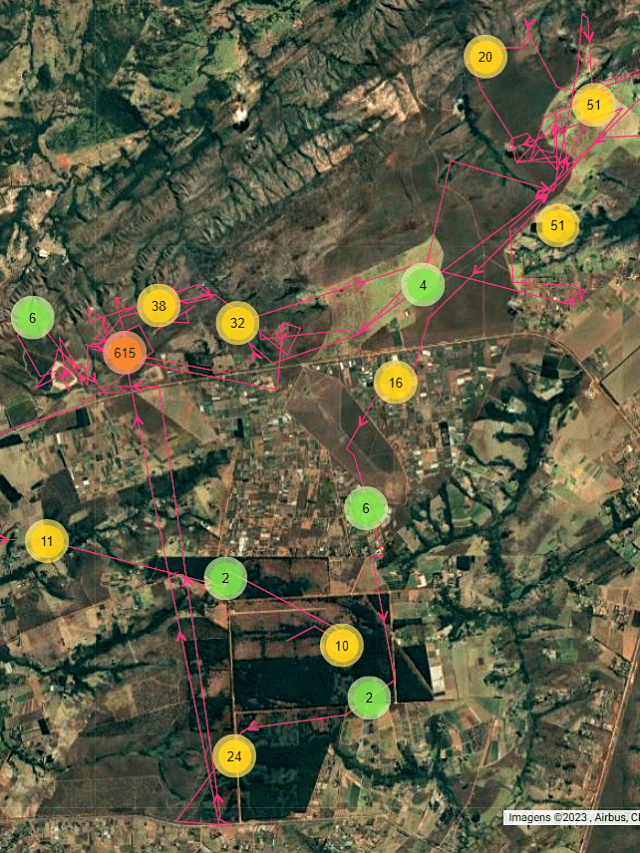640x853 pixels.
Task: Expand the orange 615 marker cluster
Action: tap(124, 353)
